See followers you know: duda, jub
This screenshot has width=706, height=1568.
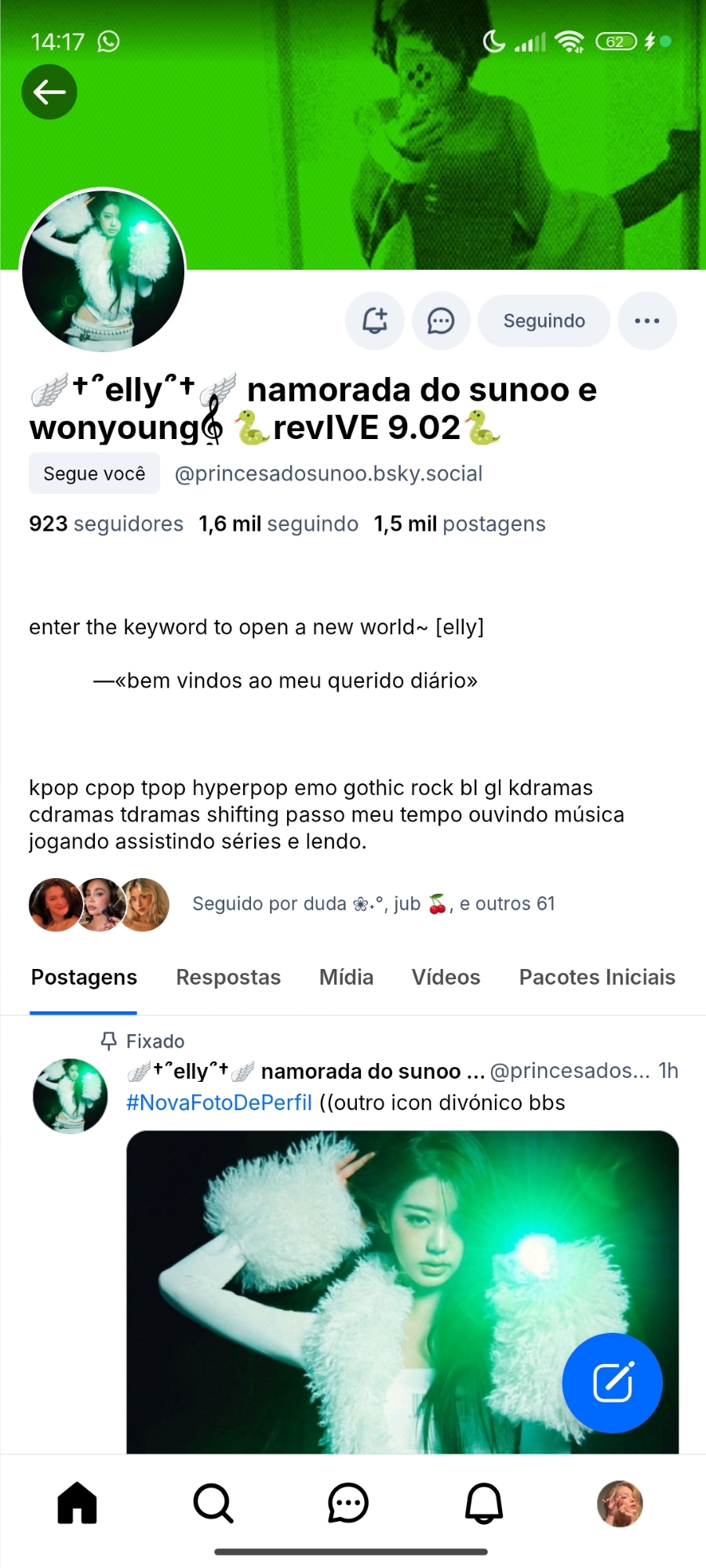[x=373, y=904]
